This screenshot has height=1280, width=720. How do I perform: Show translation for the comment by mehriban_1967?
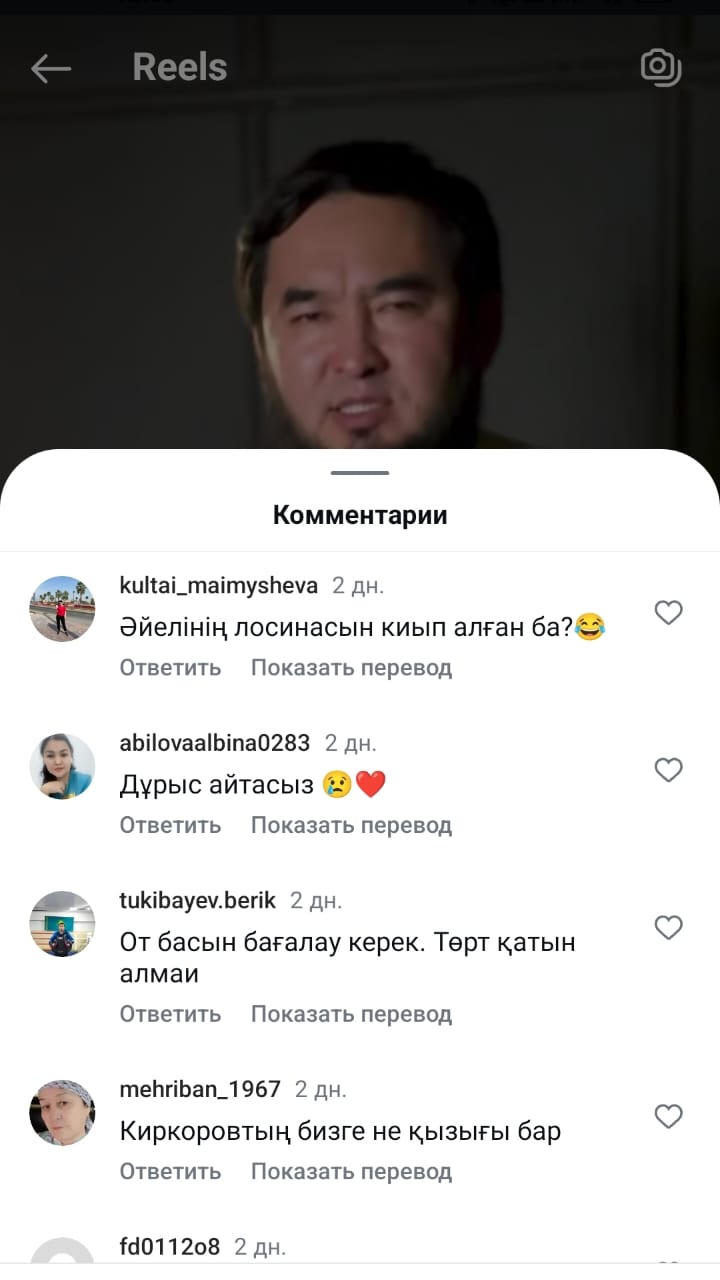pyautogui.click(x=351, y=1171)
